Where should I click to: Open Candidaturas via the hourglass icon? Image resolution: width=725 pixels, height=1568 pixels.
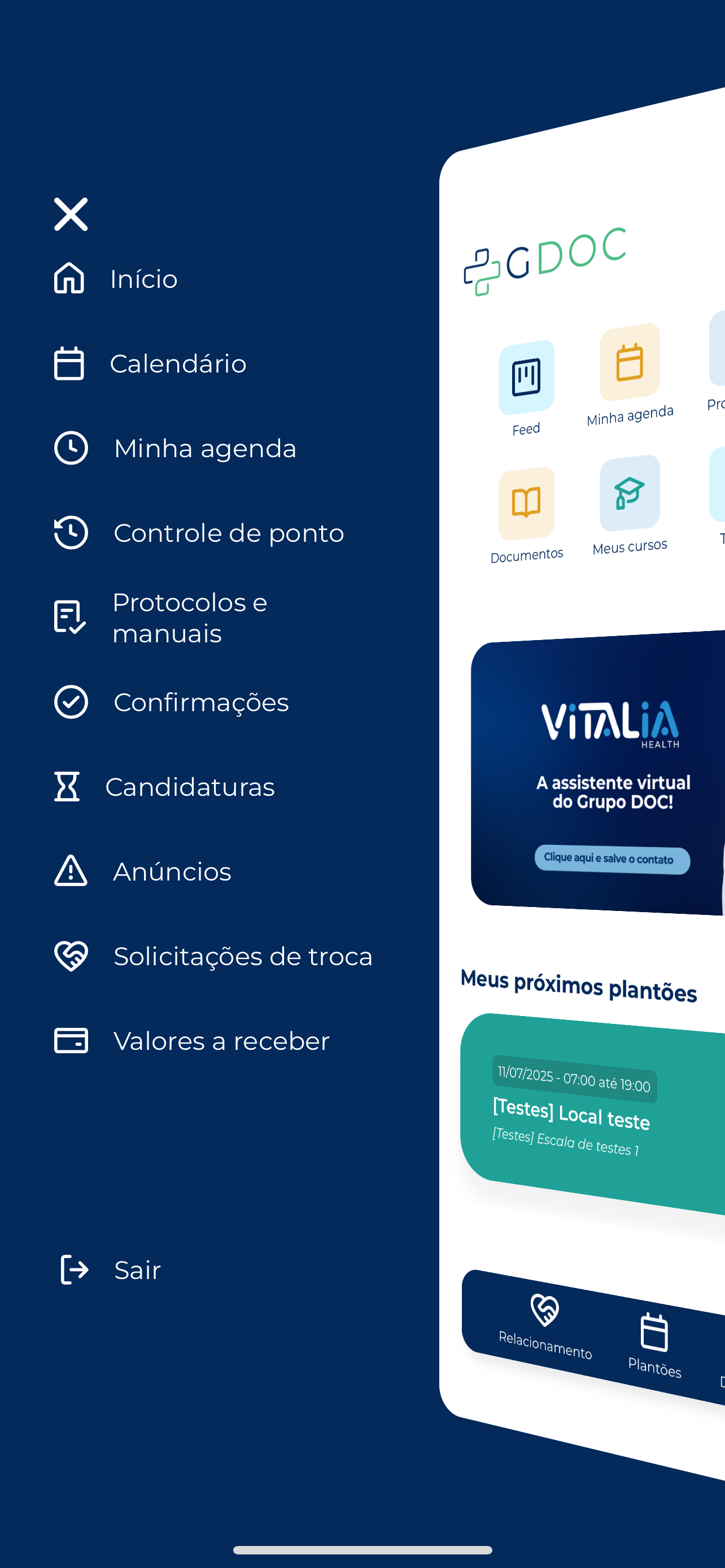(69, 786)
